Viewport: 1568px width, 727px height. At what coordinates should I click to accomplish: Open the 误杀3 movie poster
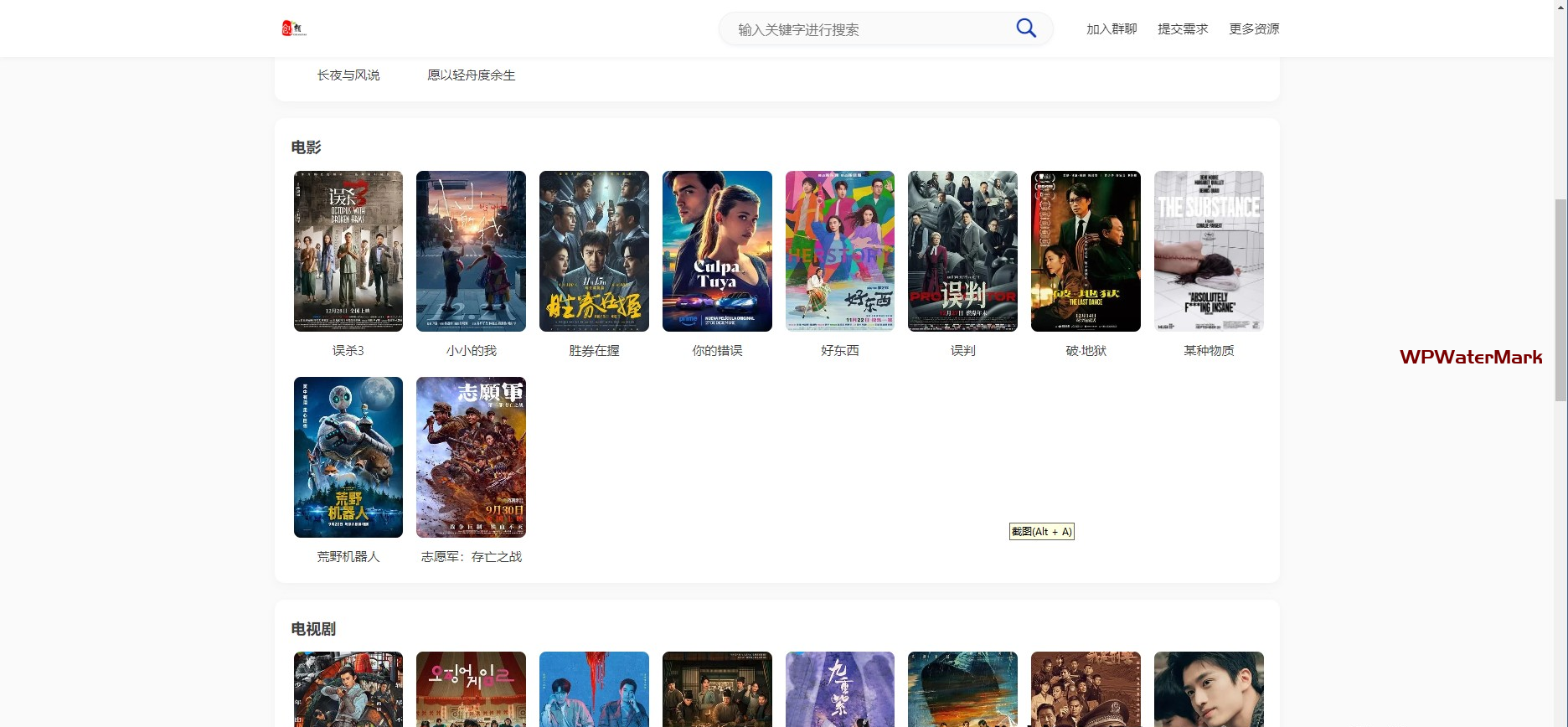(x=348, y=251)
